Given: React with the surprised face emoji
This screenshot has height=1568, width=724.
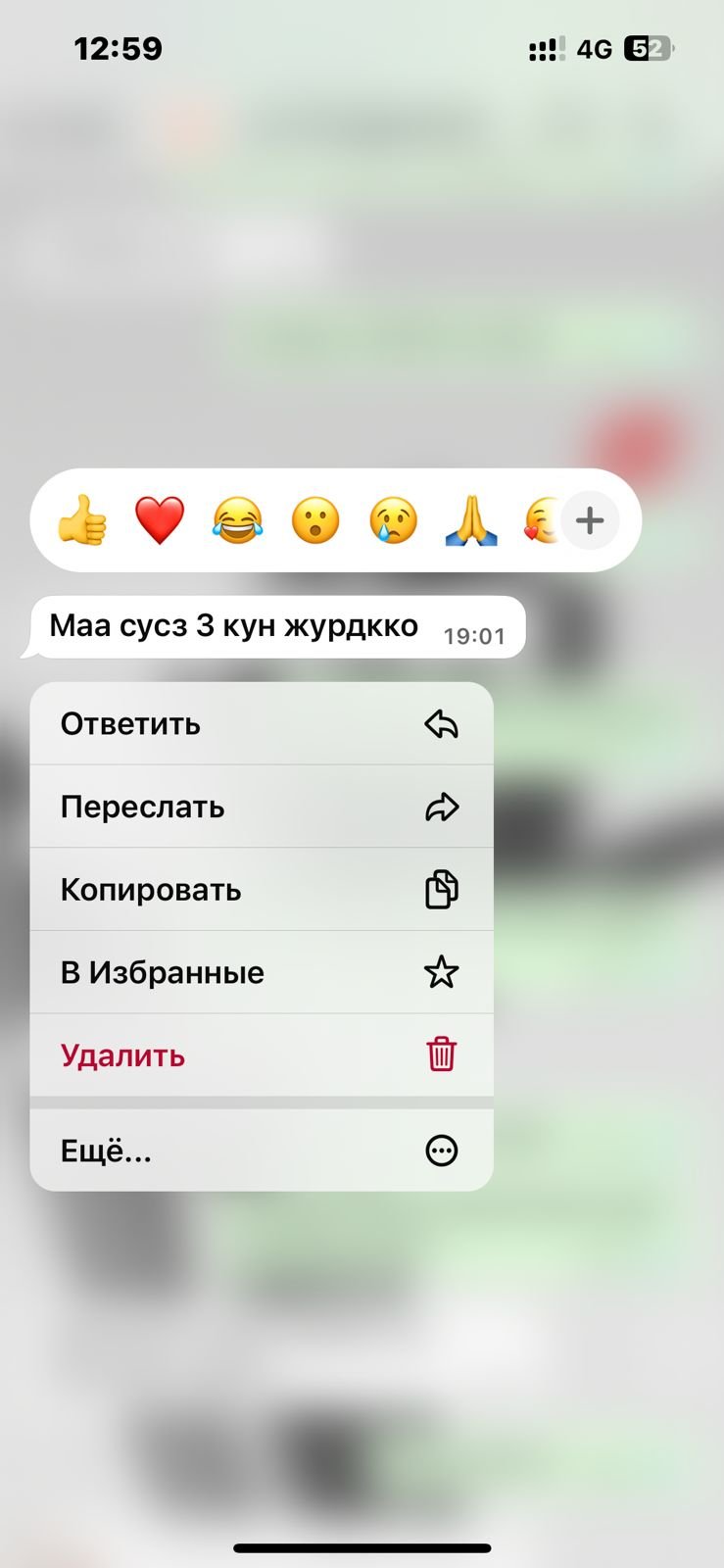Looking at the screenshot, I should click(315, 520).
